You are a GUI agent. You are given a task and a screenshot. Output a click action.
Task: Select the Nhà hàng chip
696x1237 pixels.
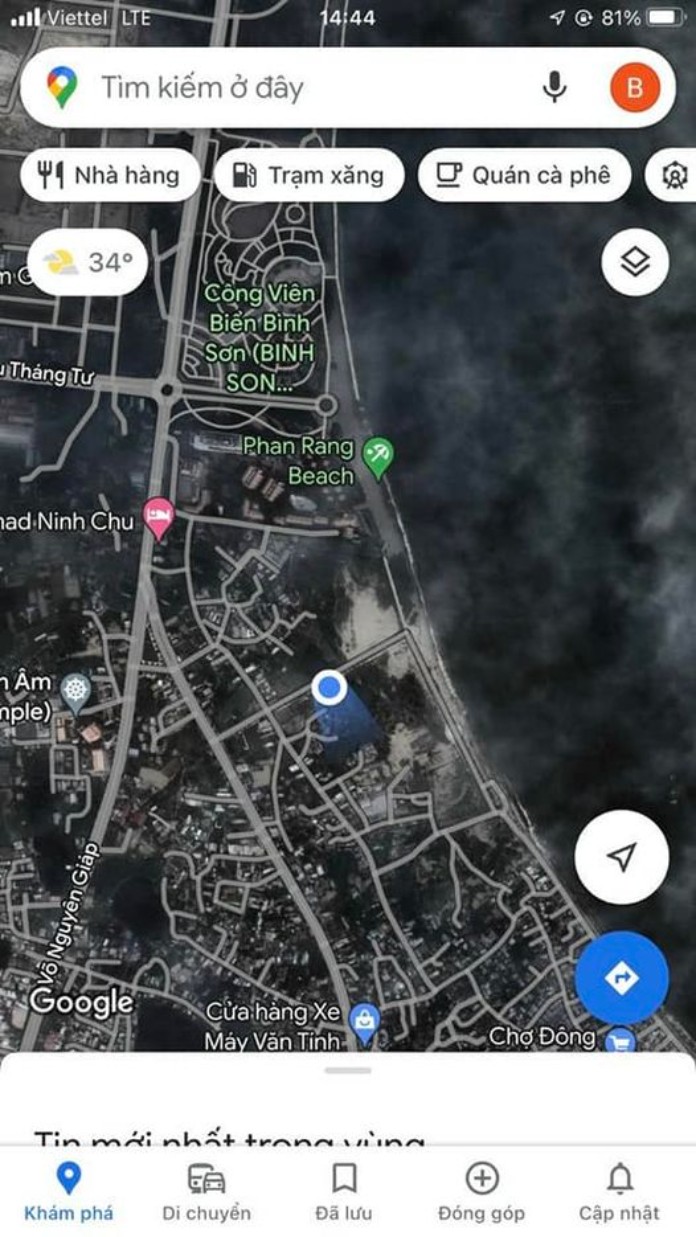[109, 176]
